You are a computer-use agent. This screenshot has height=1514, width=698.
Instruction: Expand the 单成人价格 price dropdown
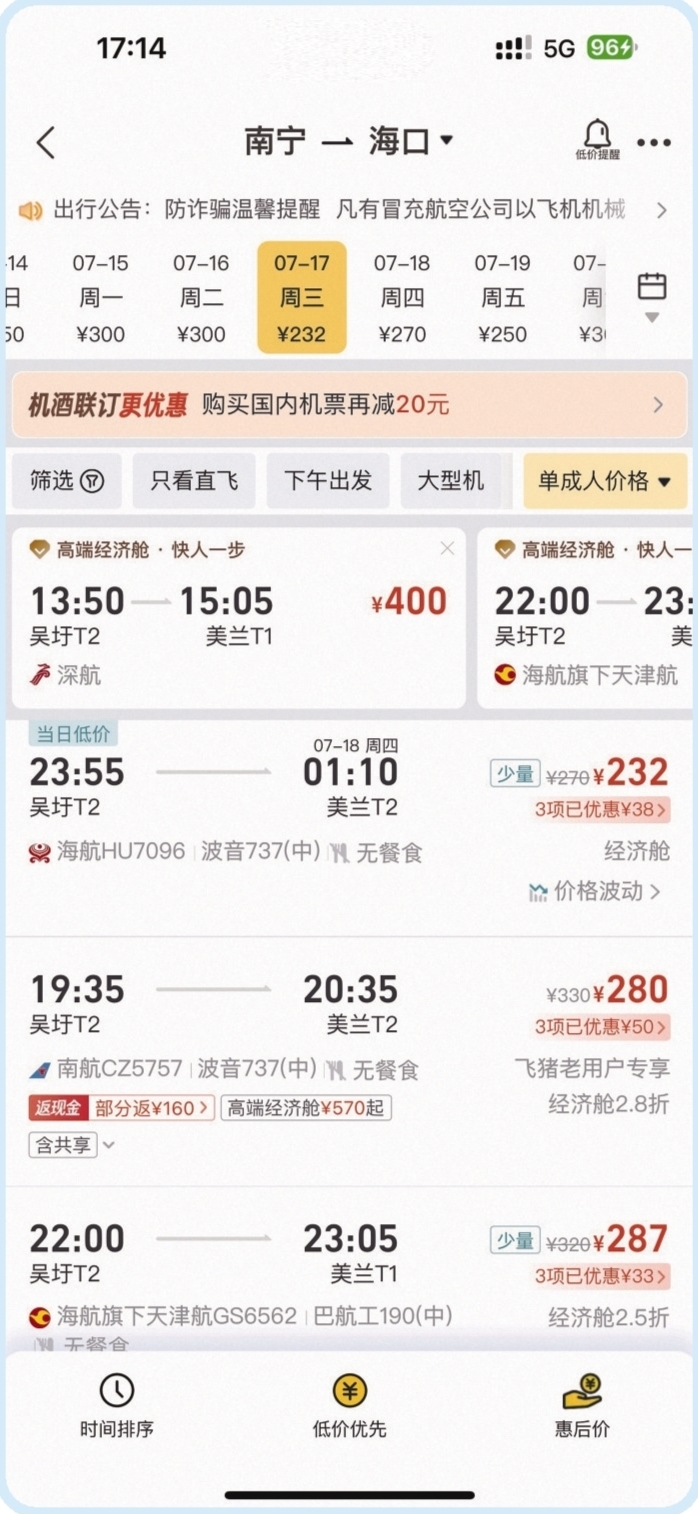tap(605, 481)
